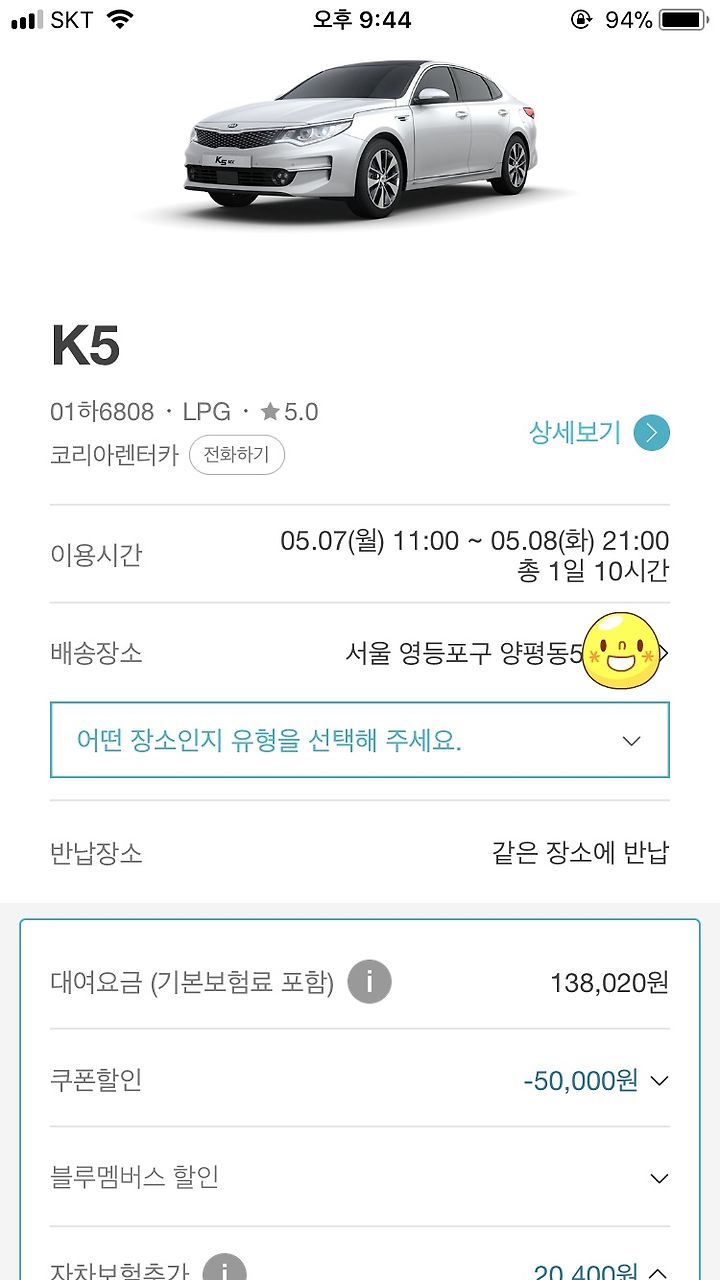Collapse the 자차보험추가 insurance section
The image size is (720, 1280).
tap(658, 1273)
